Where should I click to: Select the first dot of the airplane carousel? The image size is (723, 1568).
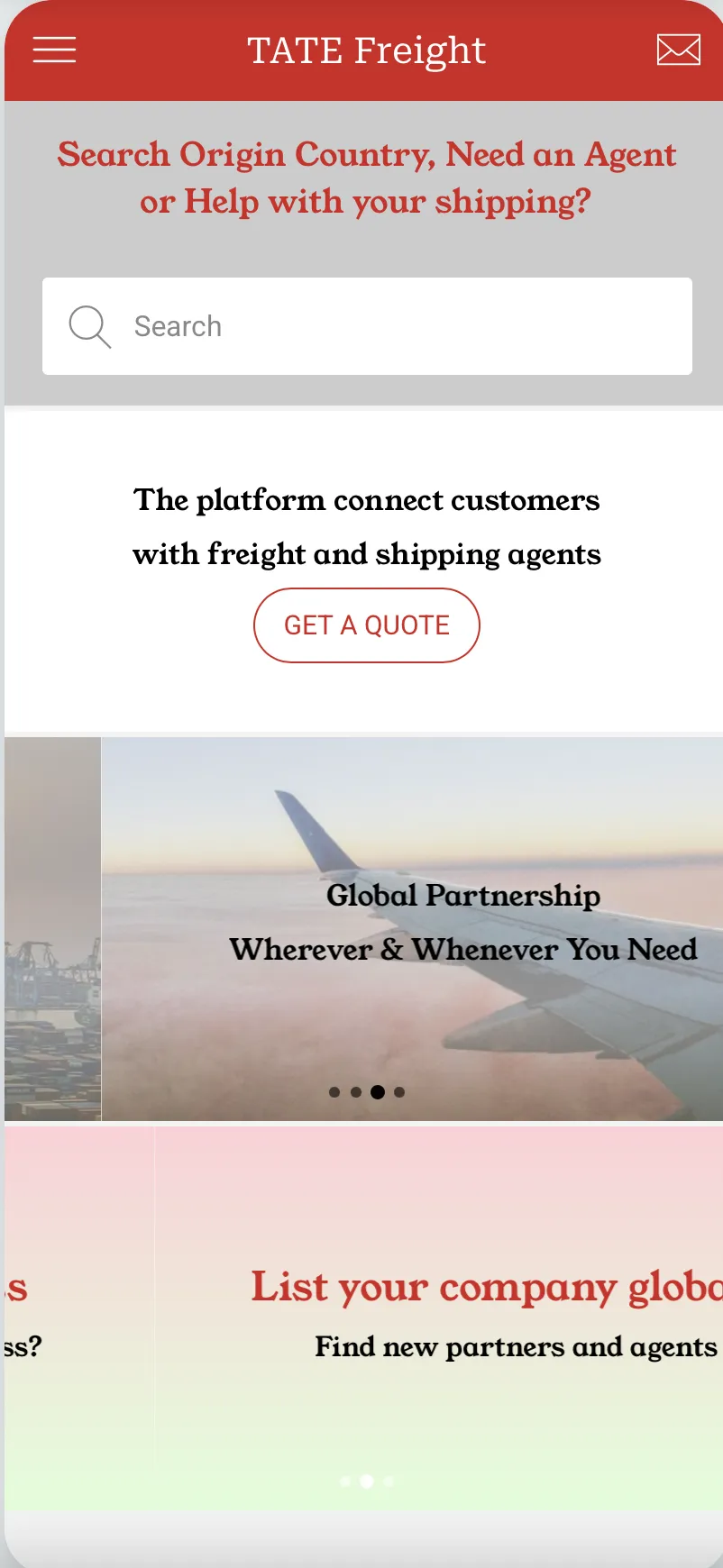(334, 1092)
